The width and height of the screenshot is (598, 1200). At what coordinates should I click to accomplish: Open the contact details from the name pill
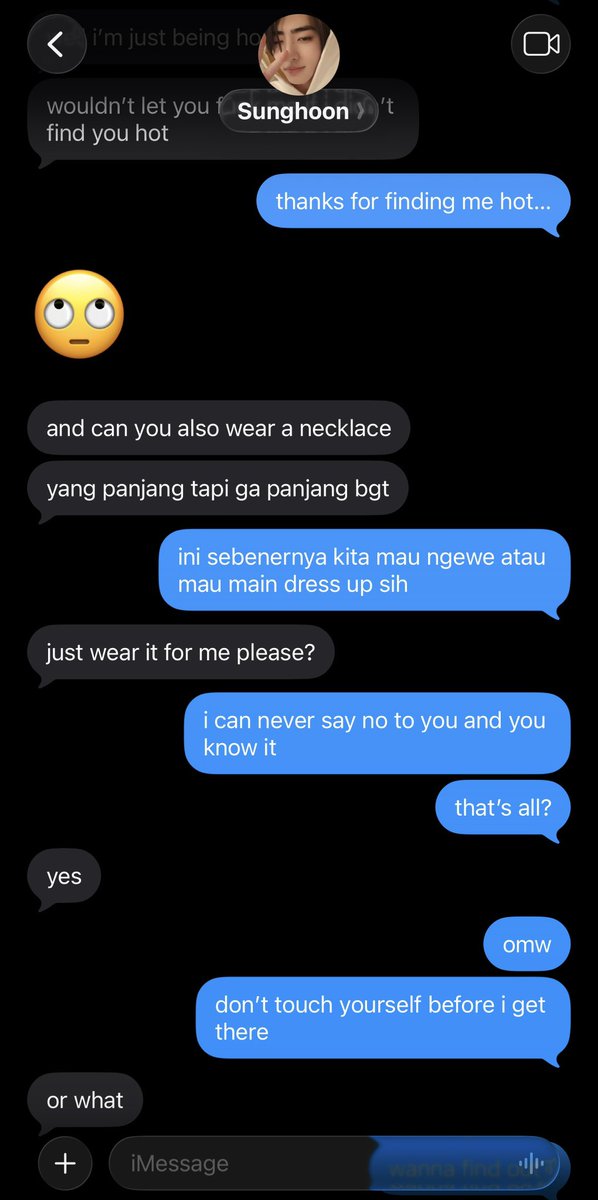click(299, 111)
